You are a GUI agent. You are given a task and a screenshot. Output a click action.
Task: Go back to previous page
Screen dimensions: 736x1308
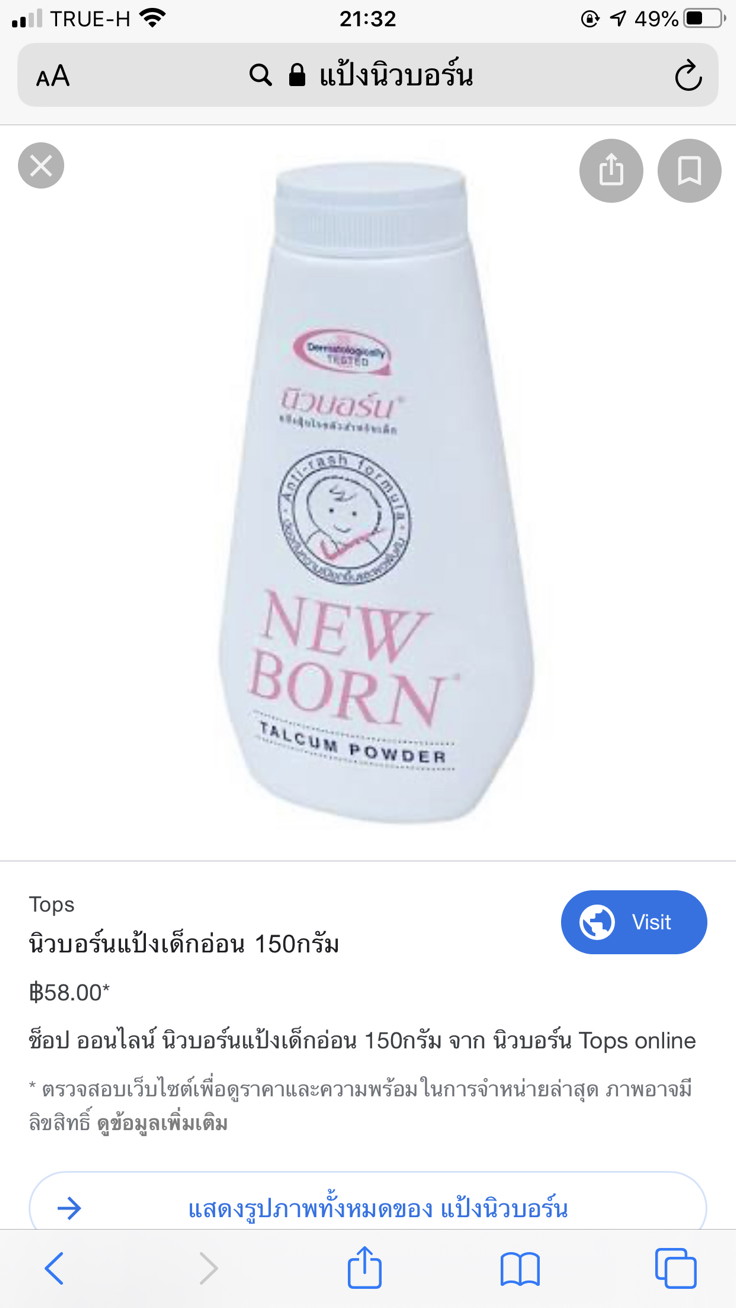[55, 1268]
